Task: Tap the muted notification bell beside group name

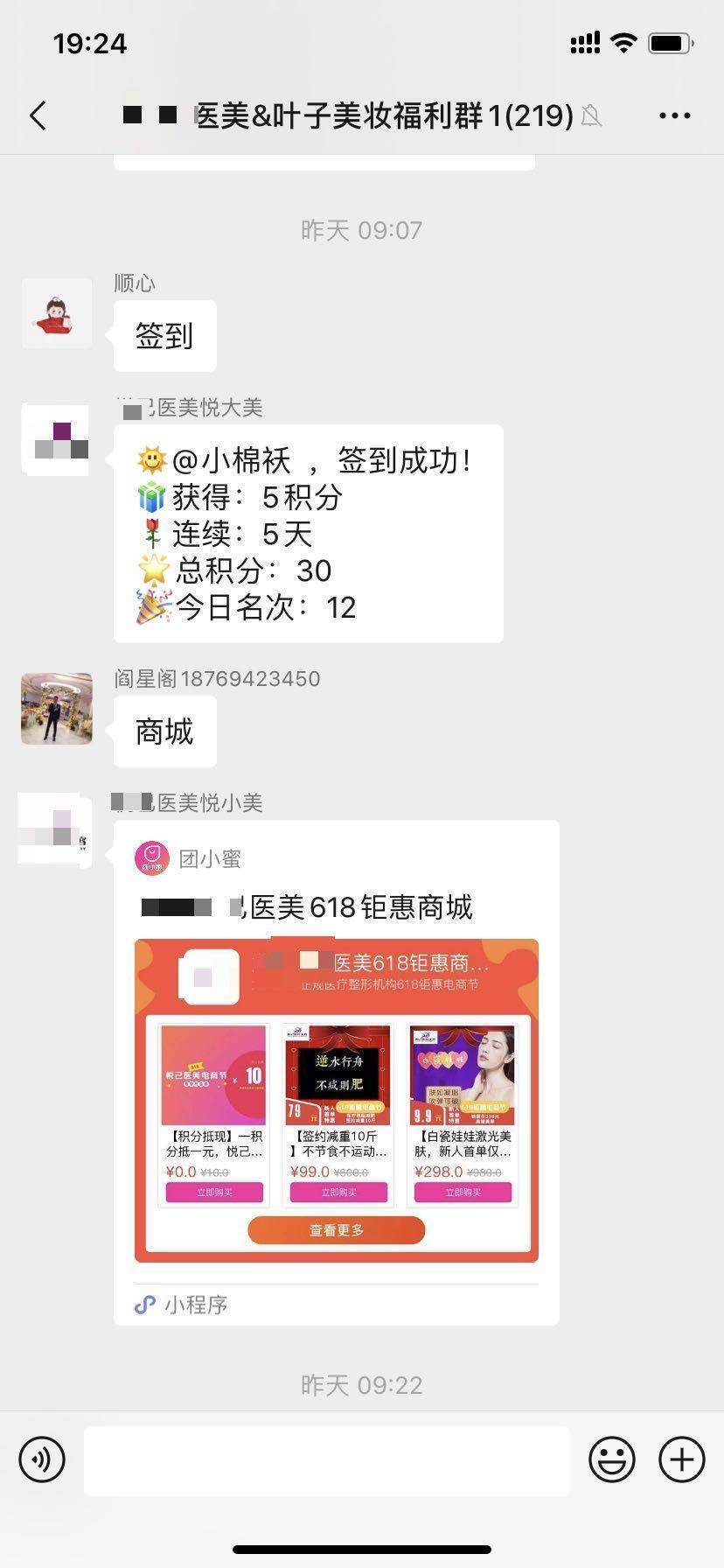Action: pyautogui.click(x=594, y=115)
